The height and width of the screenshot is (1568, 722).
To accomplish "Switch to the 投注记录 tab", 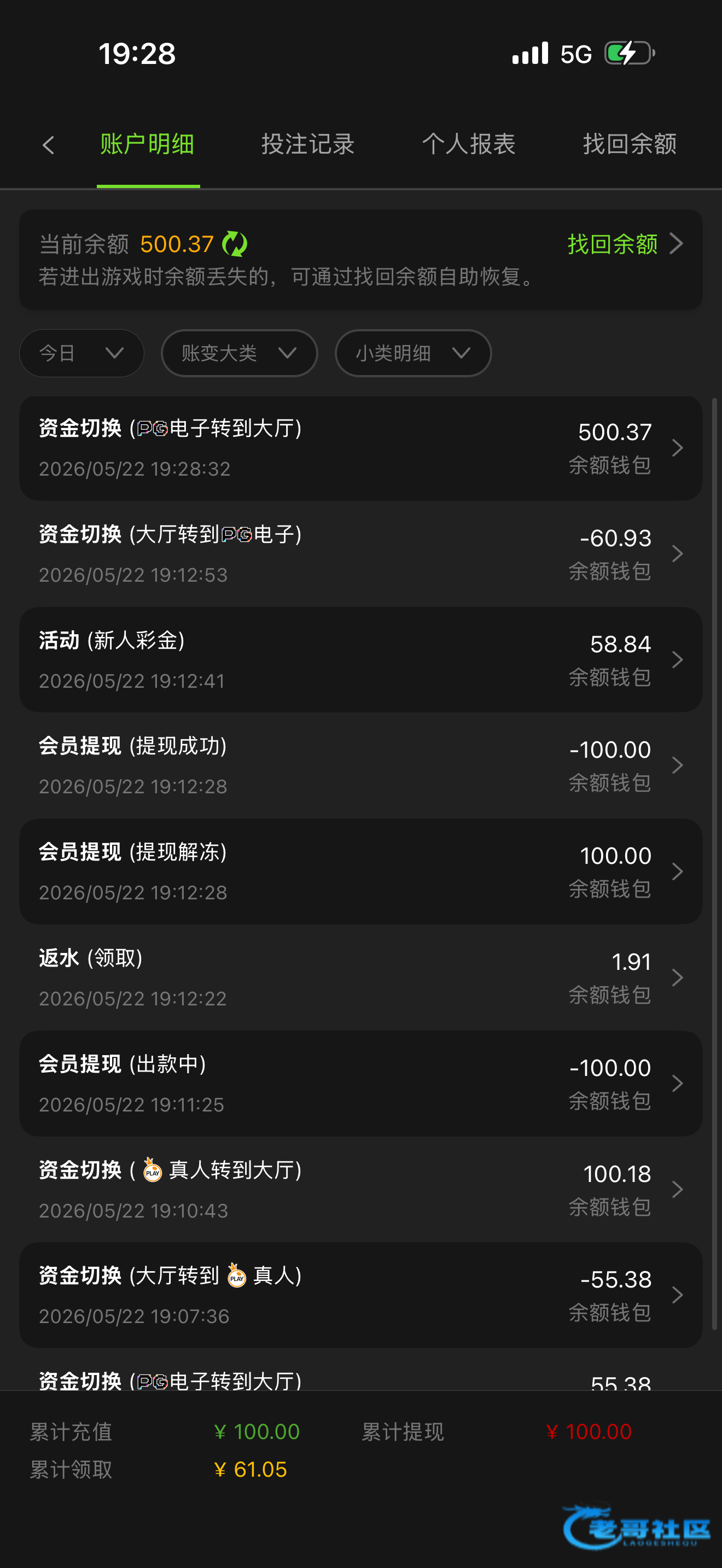I will click(308, 145).
